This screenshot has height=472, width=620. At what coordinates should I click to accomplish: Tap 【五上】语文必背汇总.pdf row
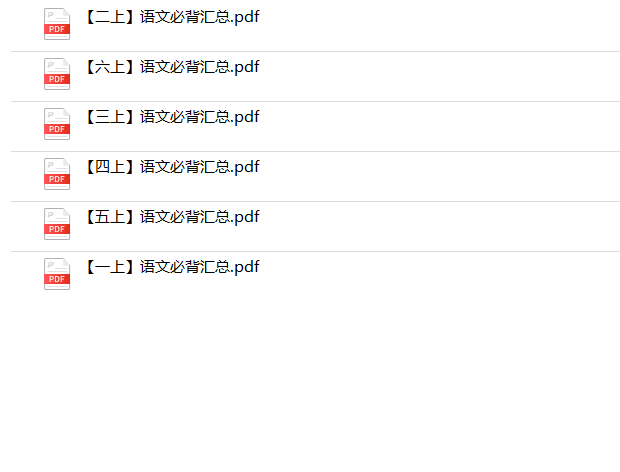pyautogui.click(x=172, y=218)
